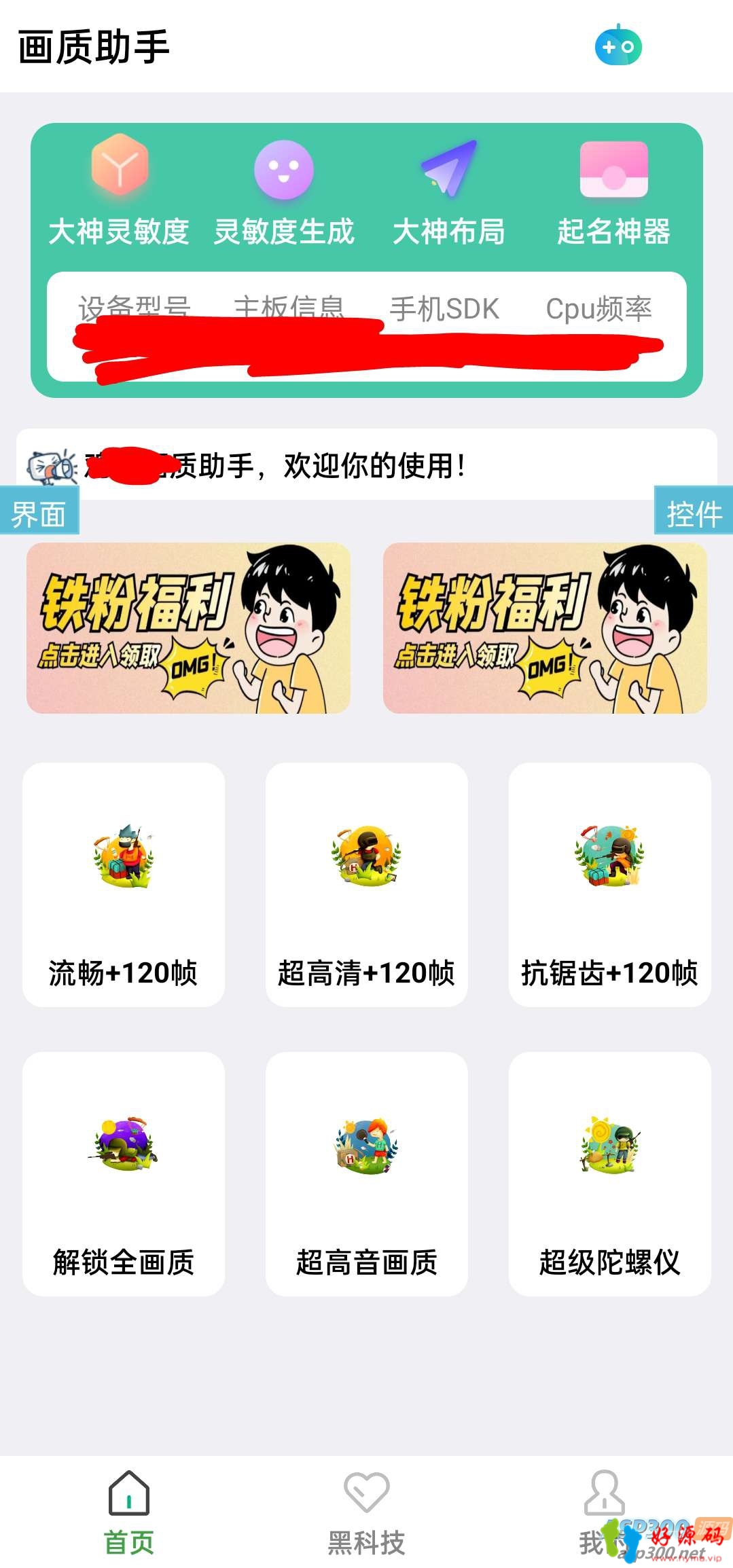Viewport: 733px width, 1568px height.
Task: Open 起名神器
Action: (x=613, y=190)
